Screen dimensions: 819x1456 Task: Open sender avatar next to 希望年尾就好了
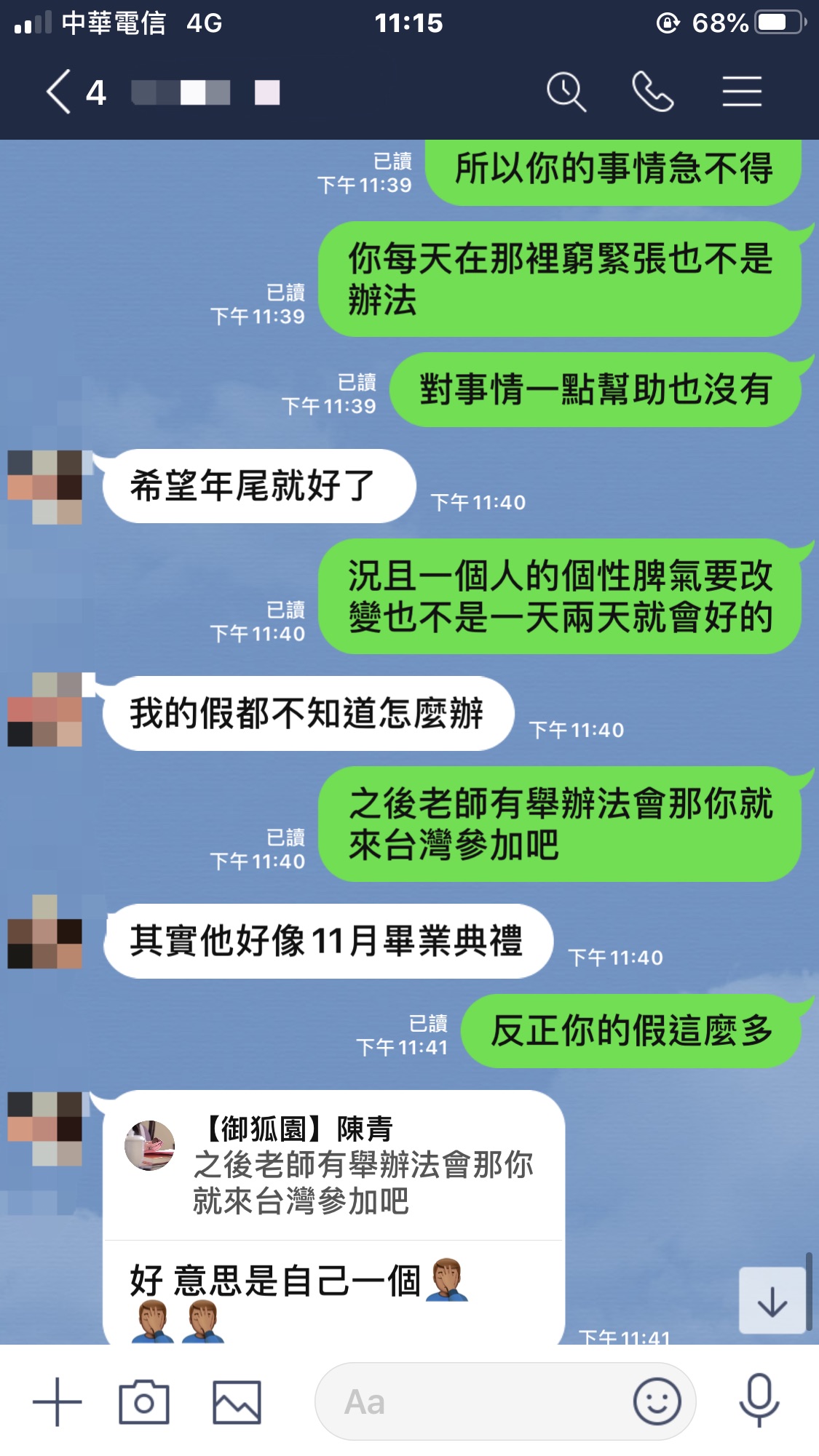[x=45, y=487]
